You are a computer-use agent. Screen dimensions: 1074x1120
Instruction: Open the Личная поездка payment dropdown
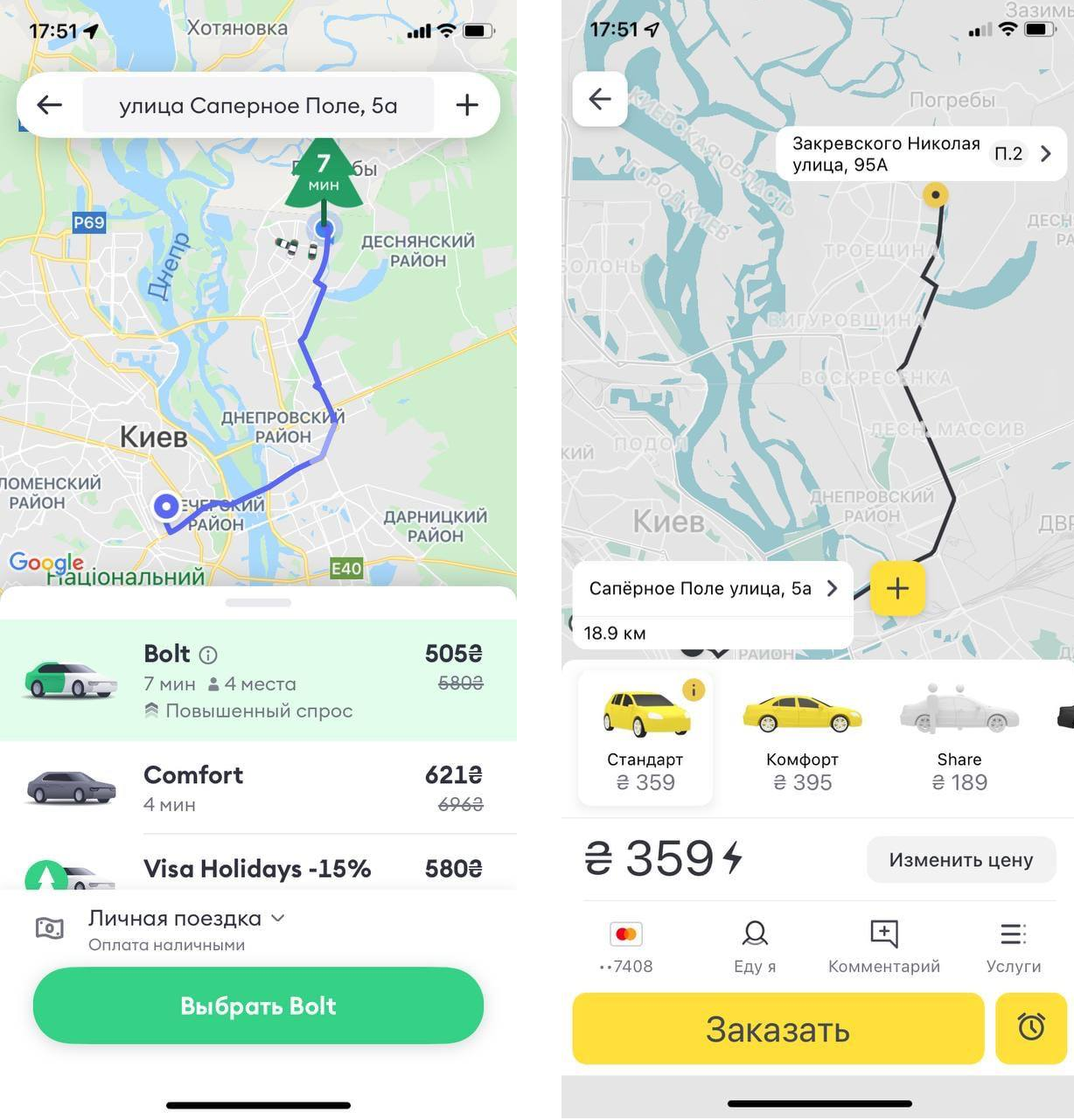(x=185, y=919)
